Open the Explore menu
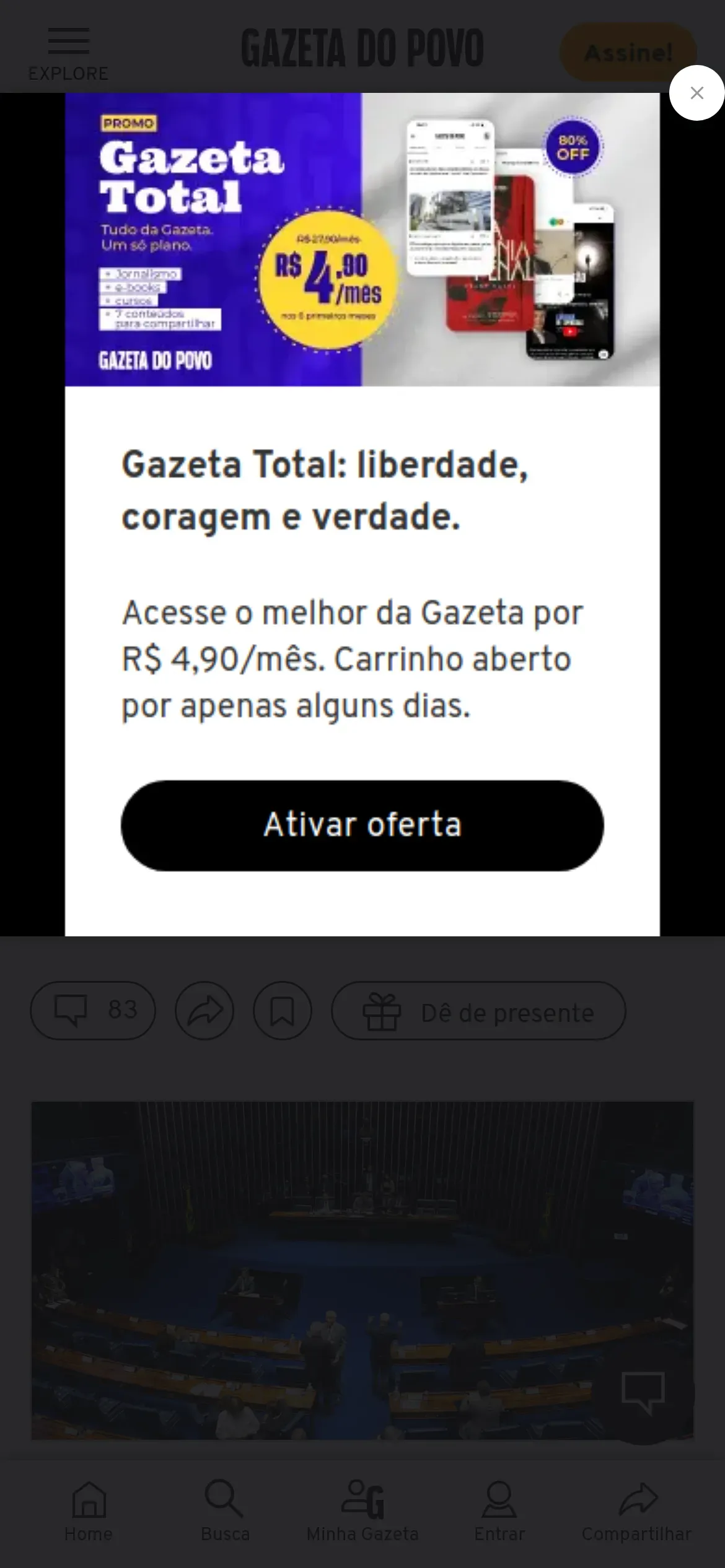This screenshot has height=1568, width=725. click(x=68, y=53)
